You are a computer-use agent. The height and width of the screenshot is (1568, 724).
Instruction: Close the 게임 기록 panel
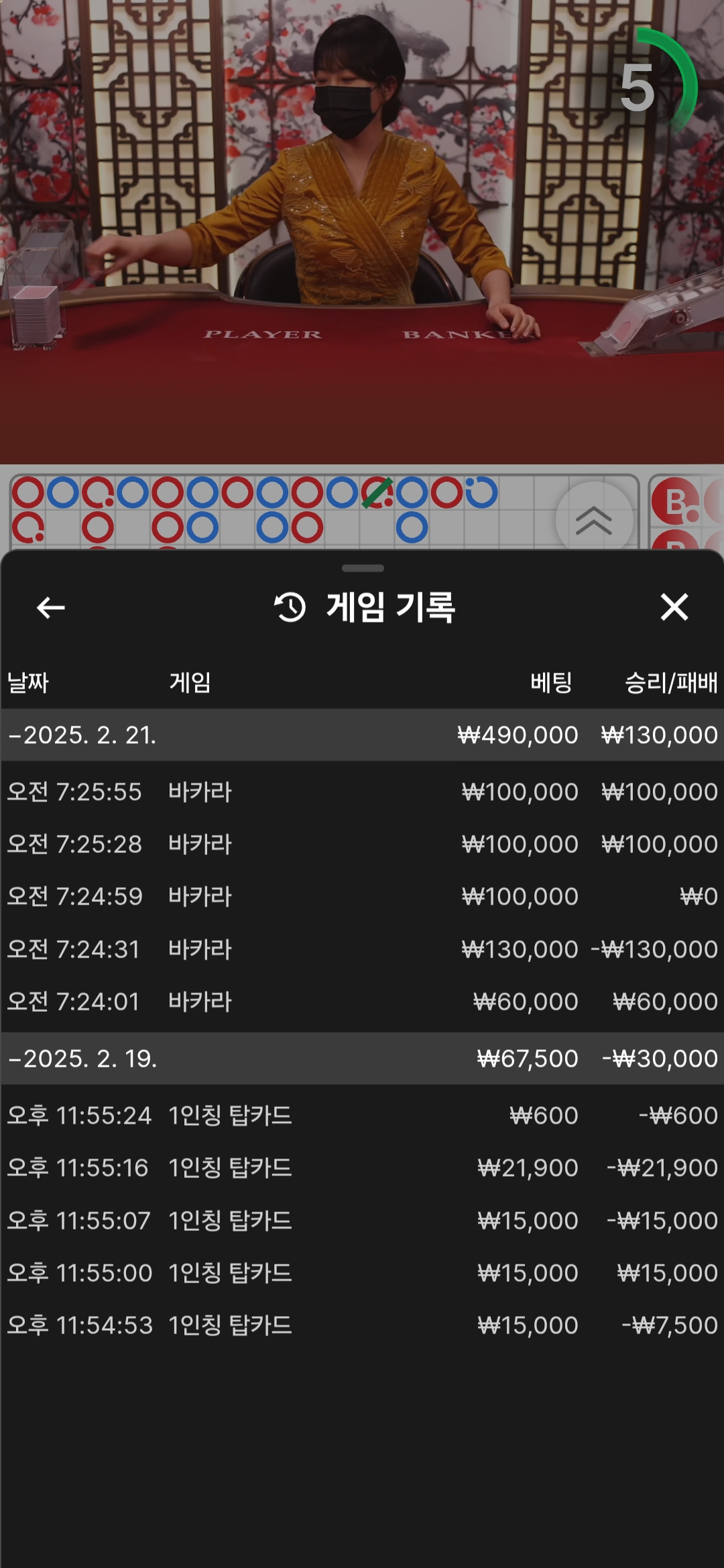674,607
